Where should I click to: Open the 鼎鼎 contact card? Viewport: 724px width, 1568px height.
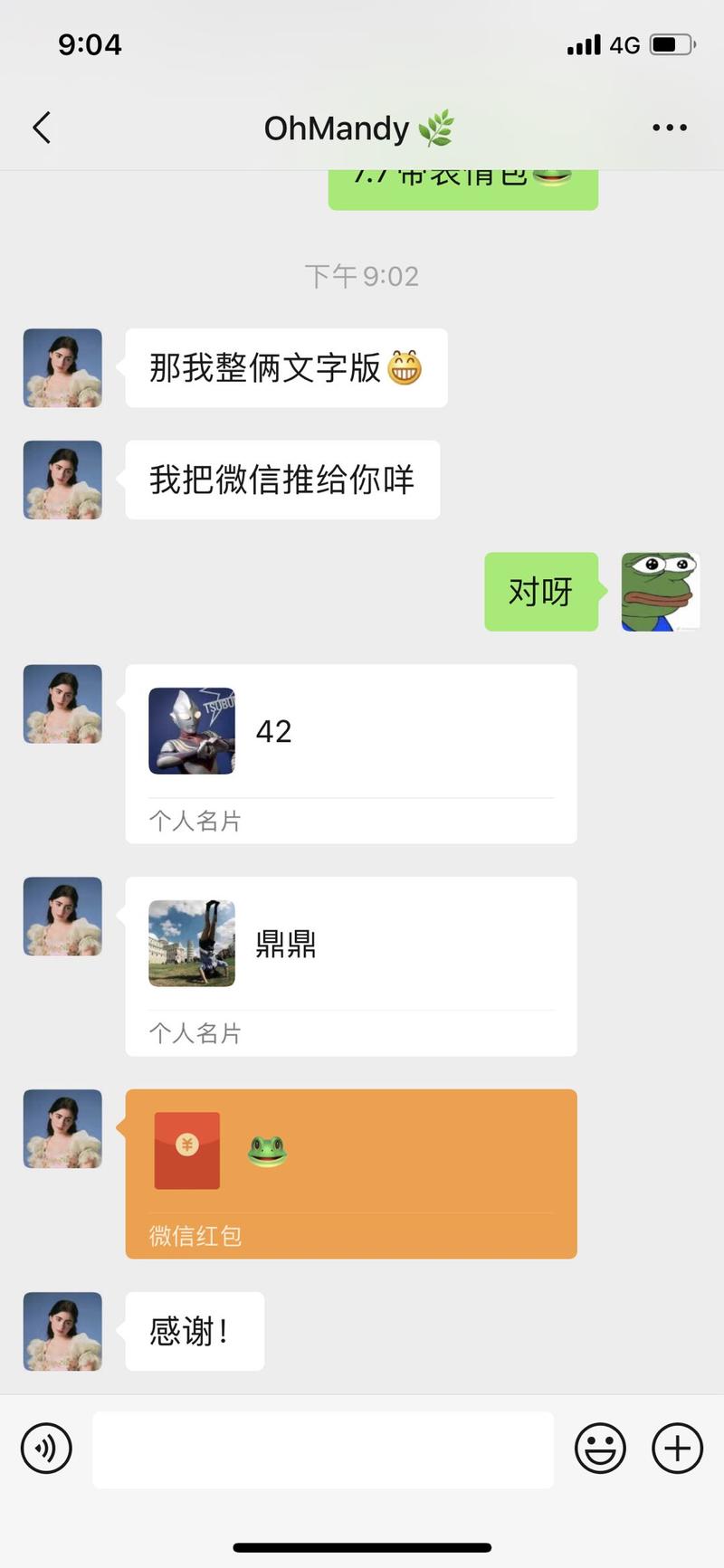pos(351,965)
